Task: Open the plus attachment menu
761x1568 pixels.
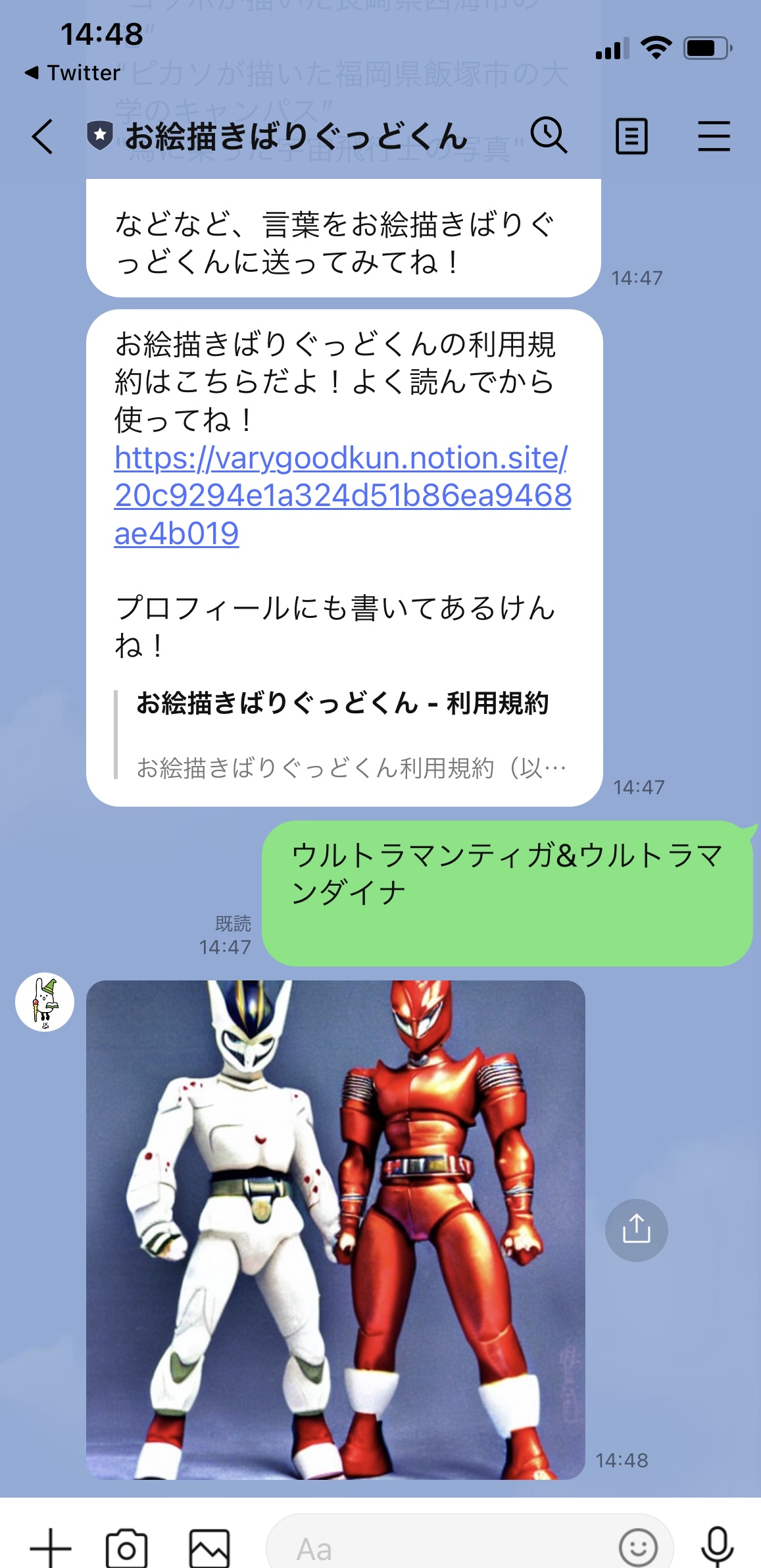Action: coord(51,1548)
